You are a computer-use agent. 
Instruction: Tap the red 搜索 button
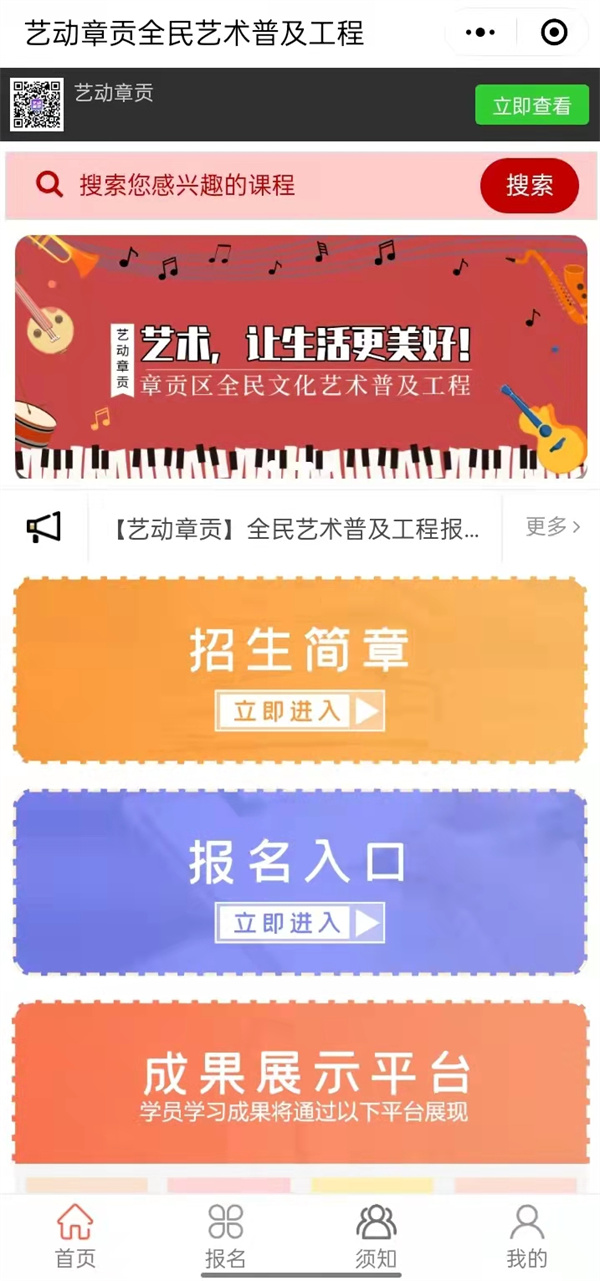tap(529, 185)
